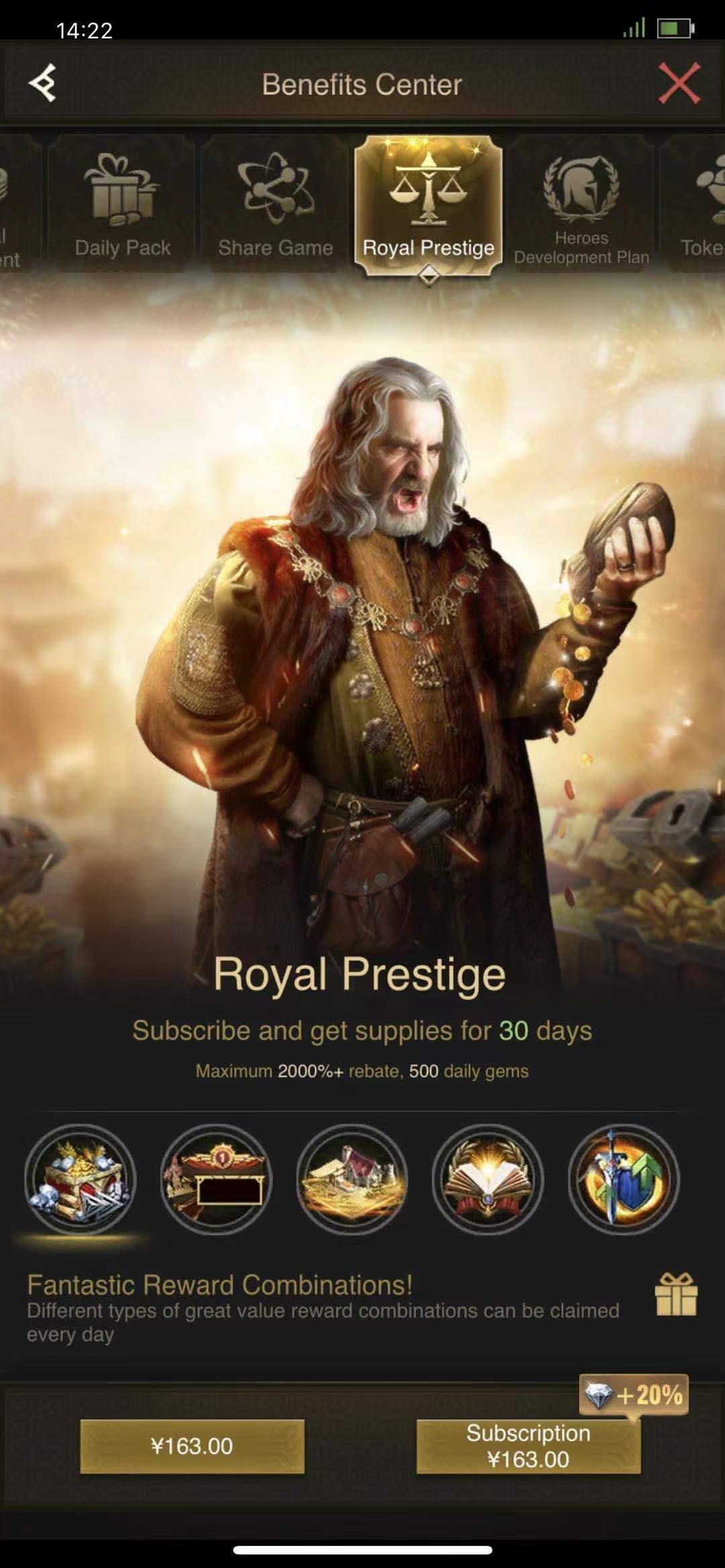This screenshot has width=725, height=1568.
Task: Select the treasure chest reward icon
Action: click(x=81, y=1179)
